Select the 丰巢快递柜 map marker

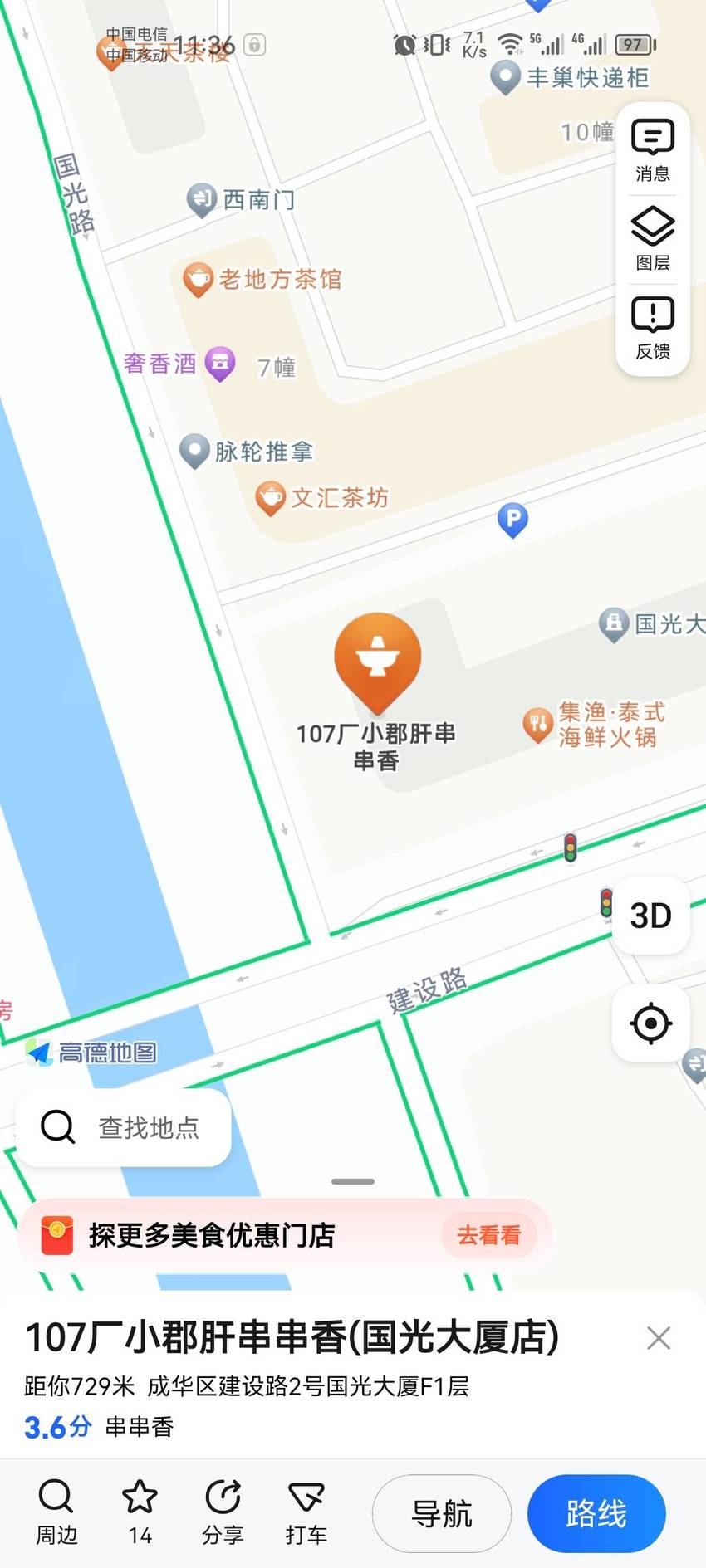(x=505, y=77)
